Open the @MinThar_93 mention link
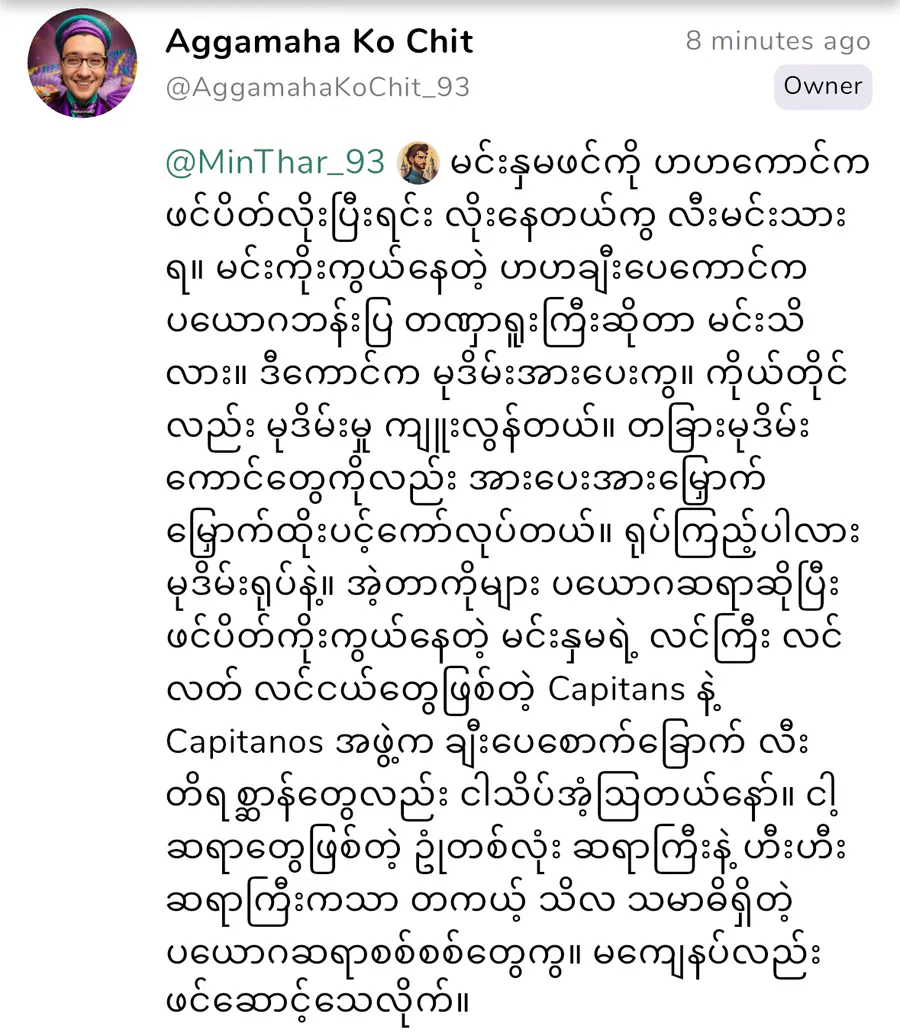Viewport: 900px width, 1033px height. (x=275, y=163)
